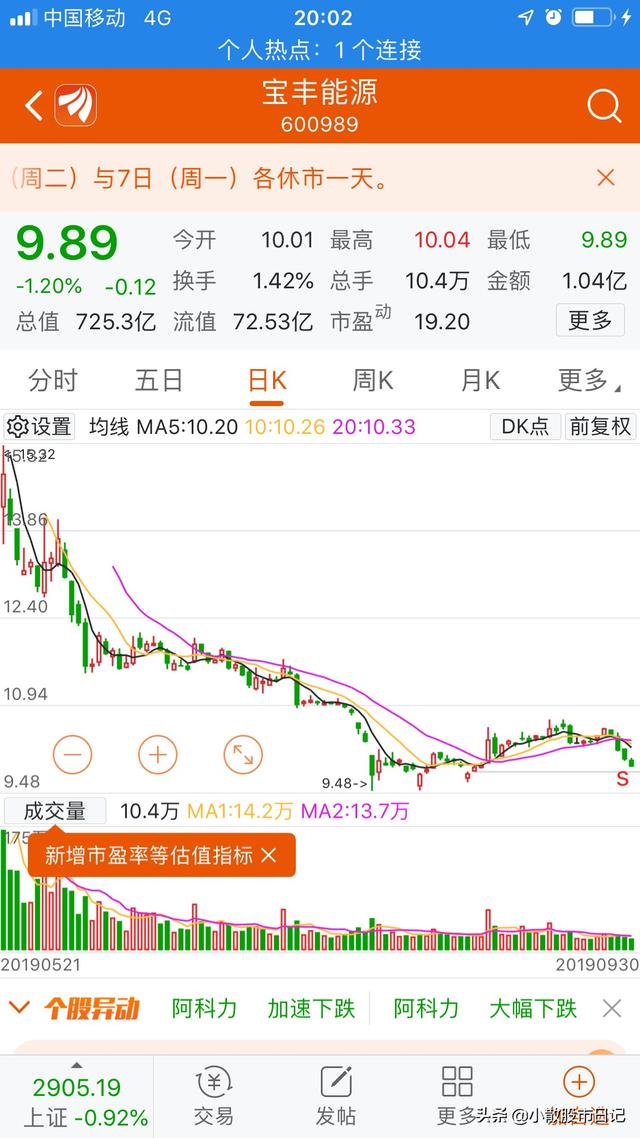Open the 交易 trading page
The image size is (640, 1138).
click(x=213, y=1095)
